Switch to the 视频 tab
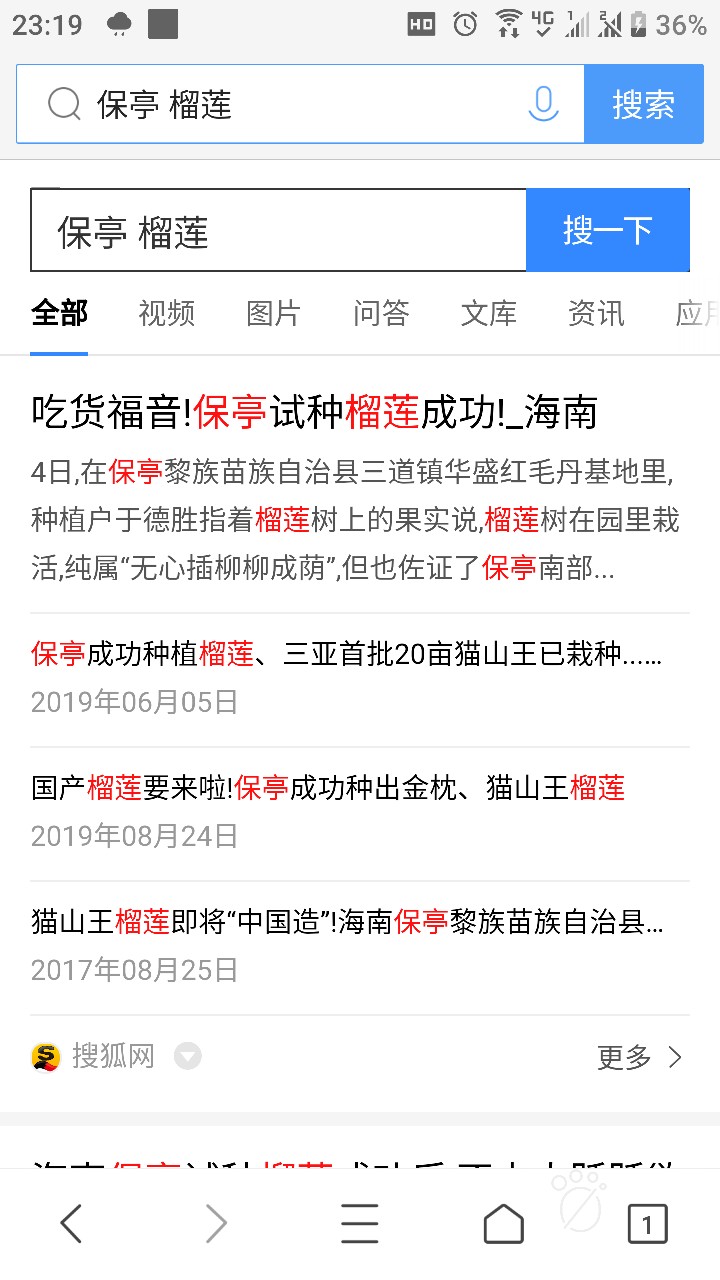The image size is (720, 1280). (x=166, y=313)
